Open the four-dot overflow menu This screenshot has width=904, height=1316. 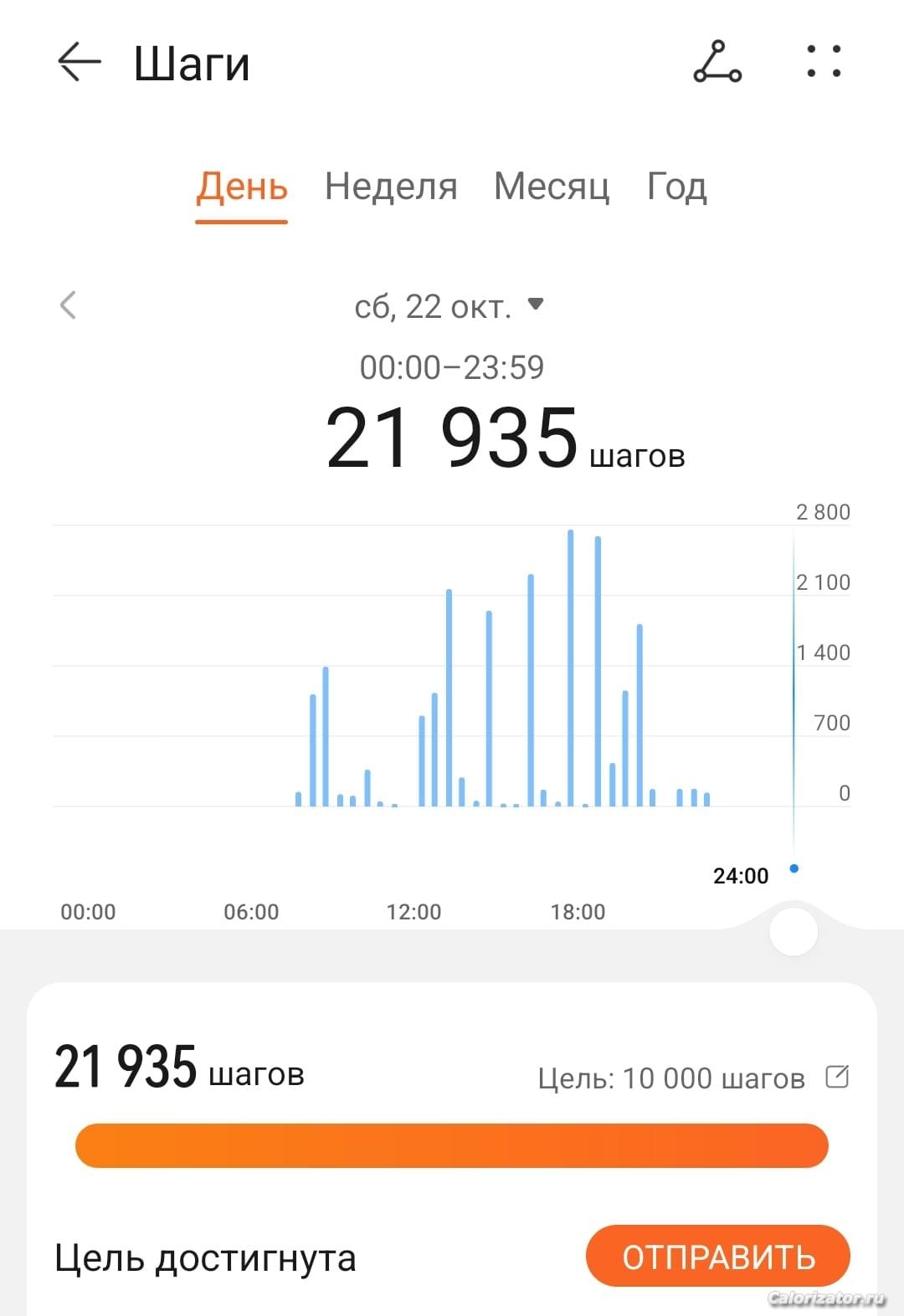tap(823, 62)
